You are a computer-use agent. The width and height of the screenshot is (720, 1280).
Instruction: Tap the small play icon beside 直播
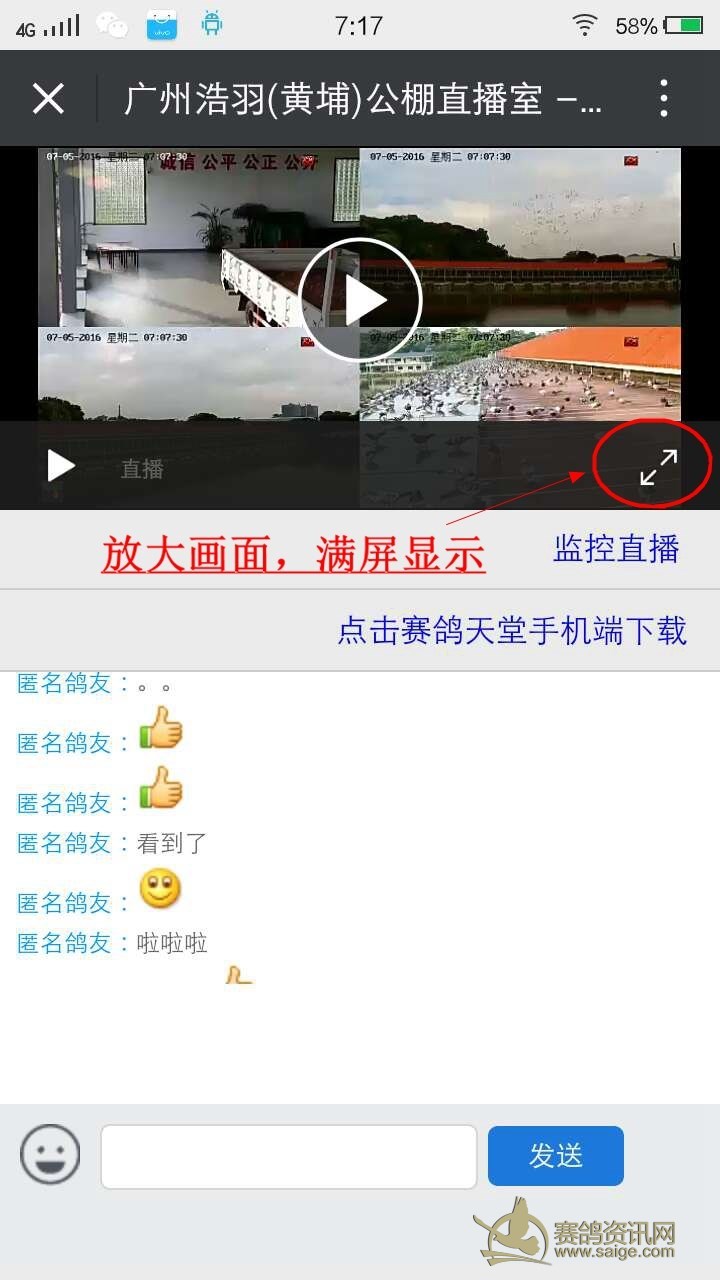pos(61,467)
